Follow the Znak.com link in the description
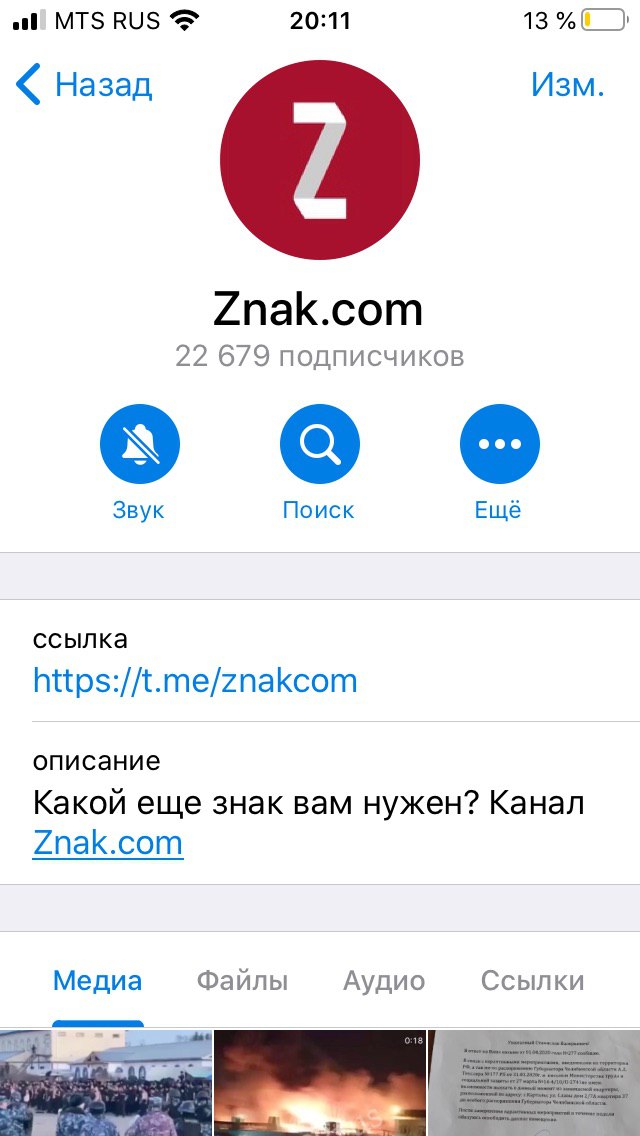Screen dimensions: 640x1136 point(108,843)
